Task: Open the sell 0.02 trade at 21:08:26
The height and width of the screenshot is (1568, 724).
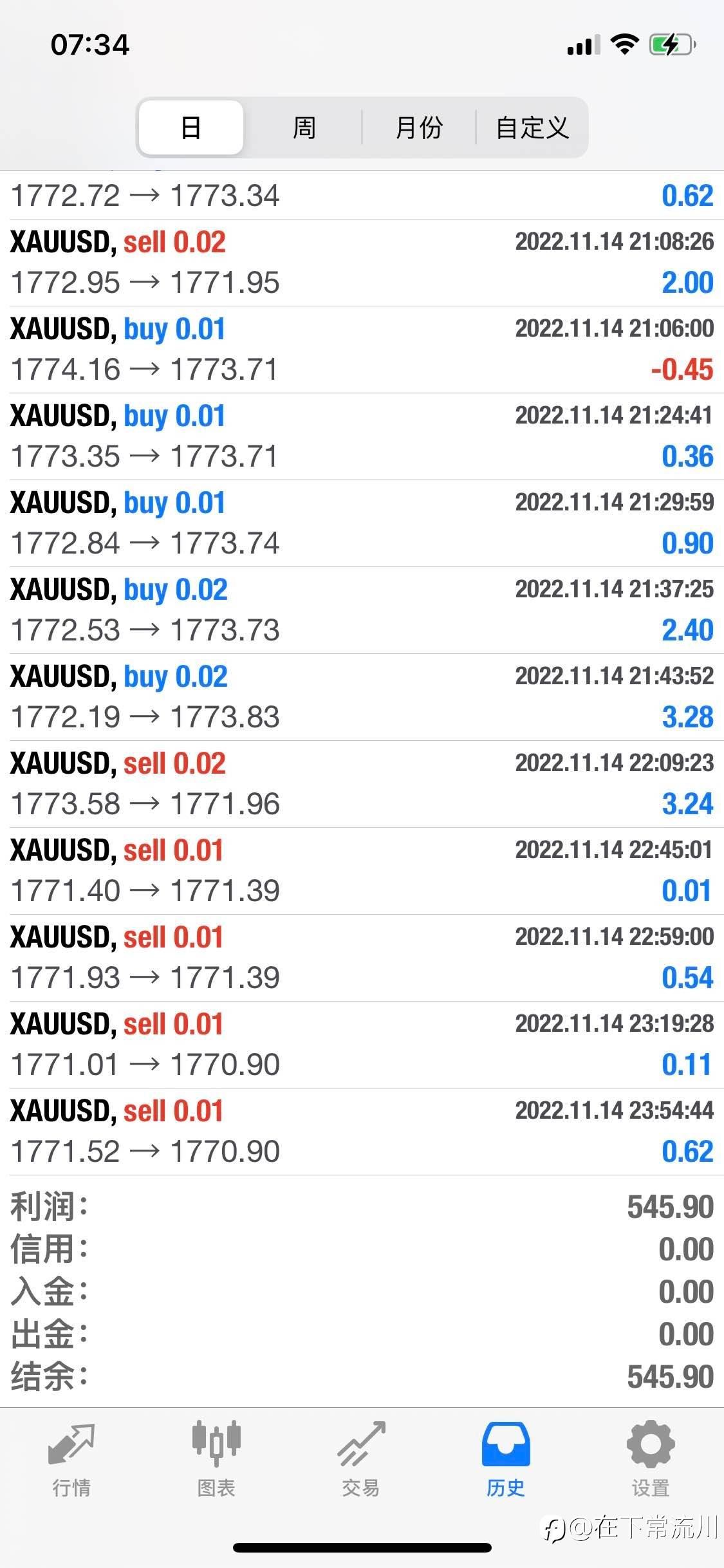Action: coord(362,263)
